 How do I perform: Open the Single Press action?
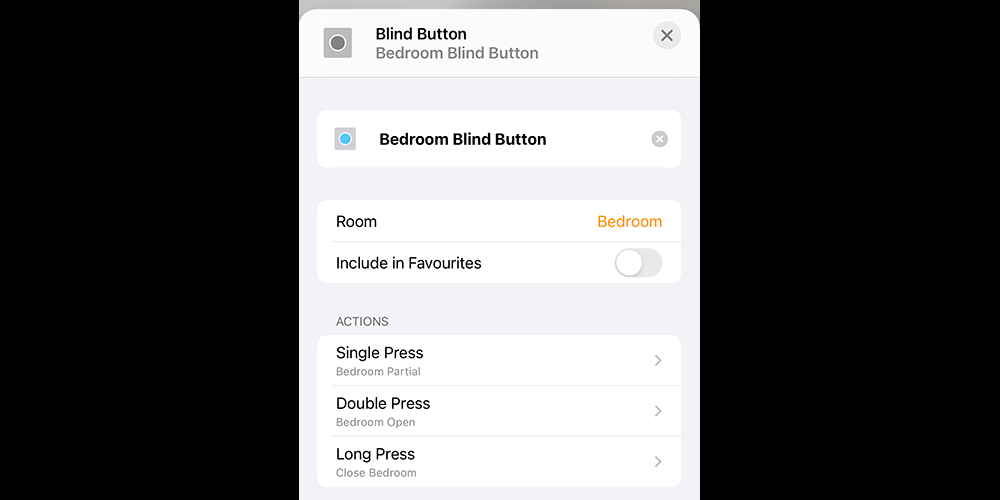click(x=499, y=360)
